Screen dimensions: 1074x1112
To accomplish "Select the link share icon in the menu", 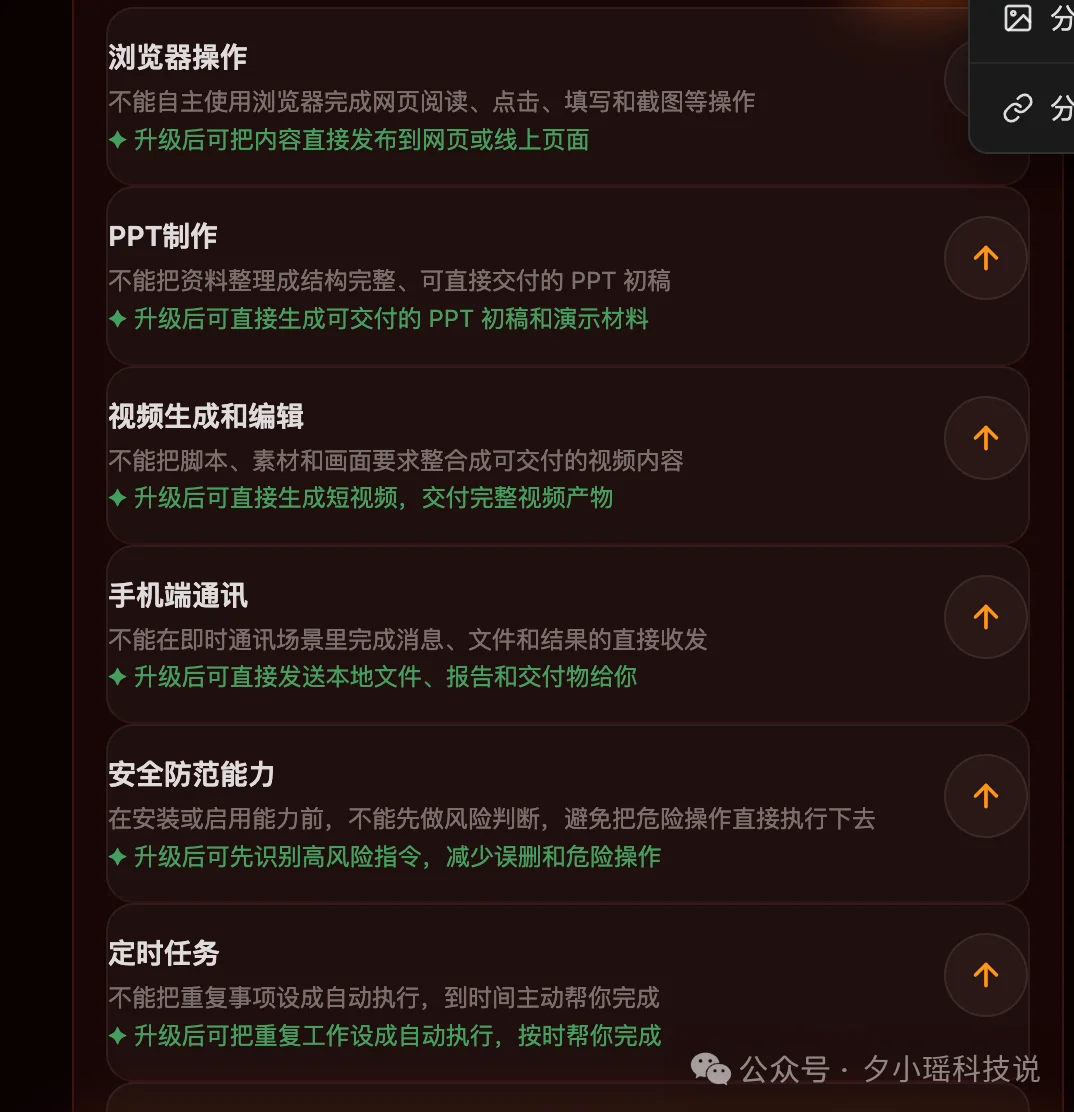I will 1017,109.
